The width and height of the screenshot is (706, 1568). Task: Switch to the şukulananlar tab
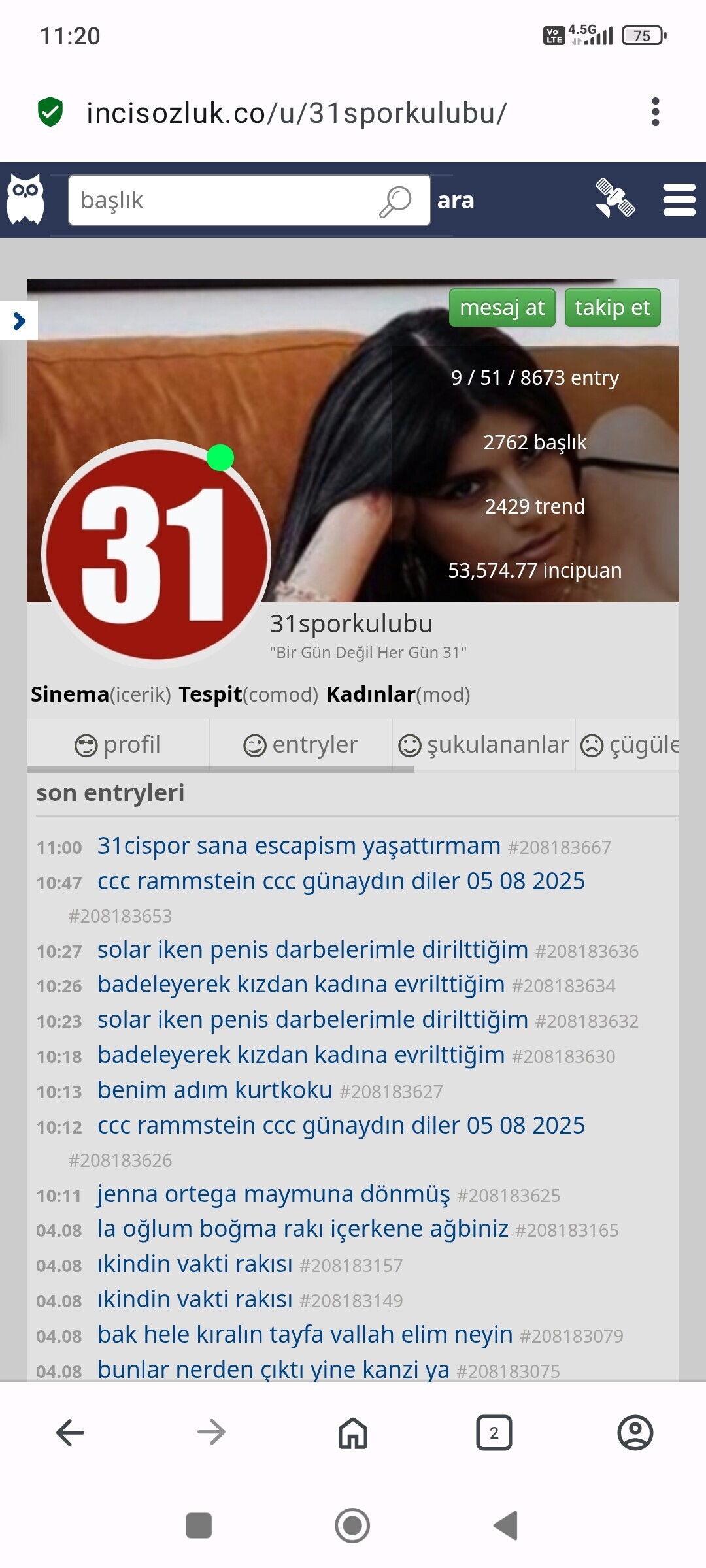484,745
